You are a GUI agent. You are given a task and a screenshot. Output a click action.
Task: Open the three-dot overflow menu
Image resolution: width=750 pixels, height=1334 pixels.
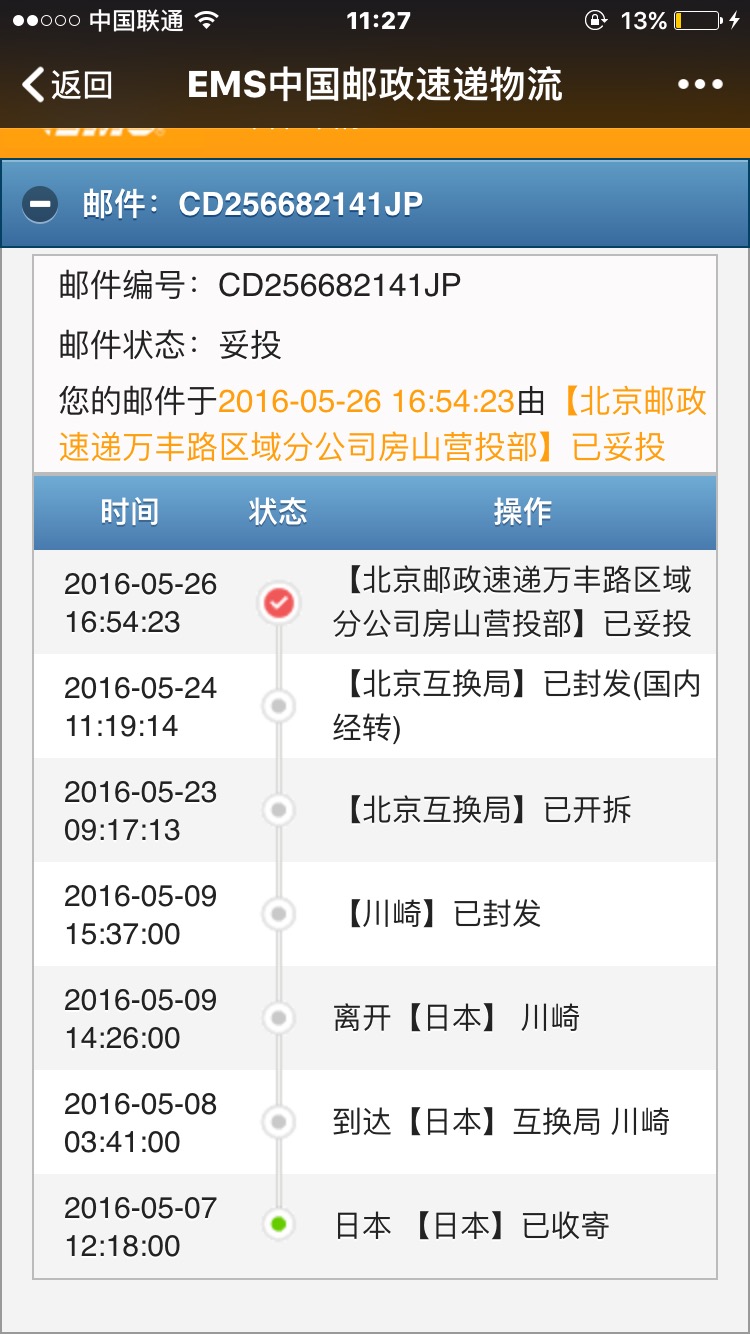pos(700,85)
